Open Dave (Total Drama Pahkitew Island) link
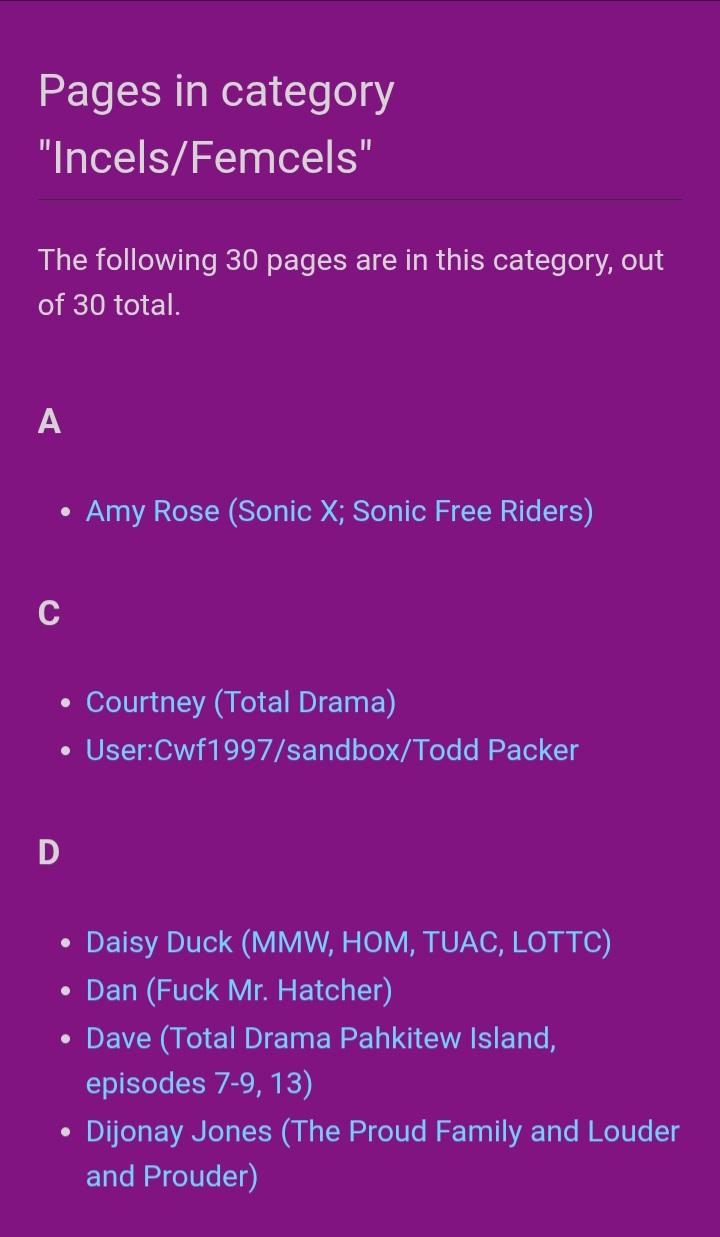 tap(320, 1038)
